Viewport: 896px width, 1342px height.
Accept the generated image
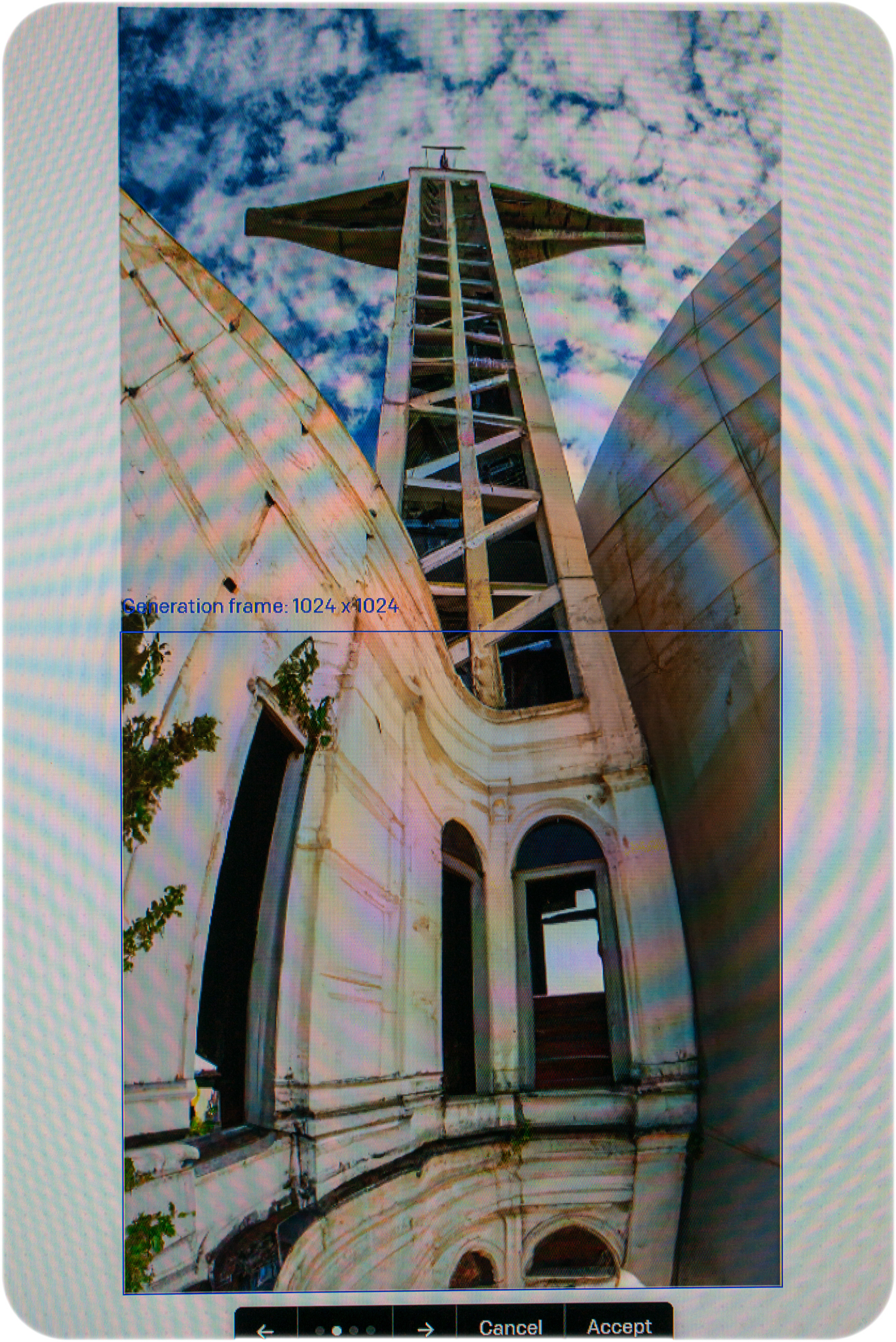[x=618, y=1326]
